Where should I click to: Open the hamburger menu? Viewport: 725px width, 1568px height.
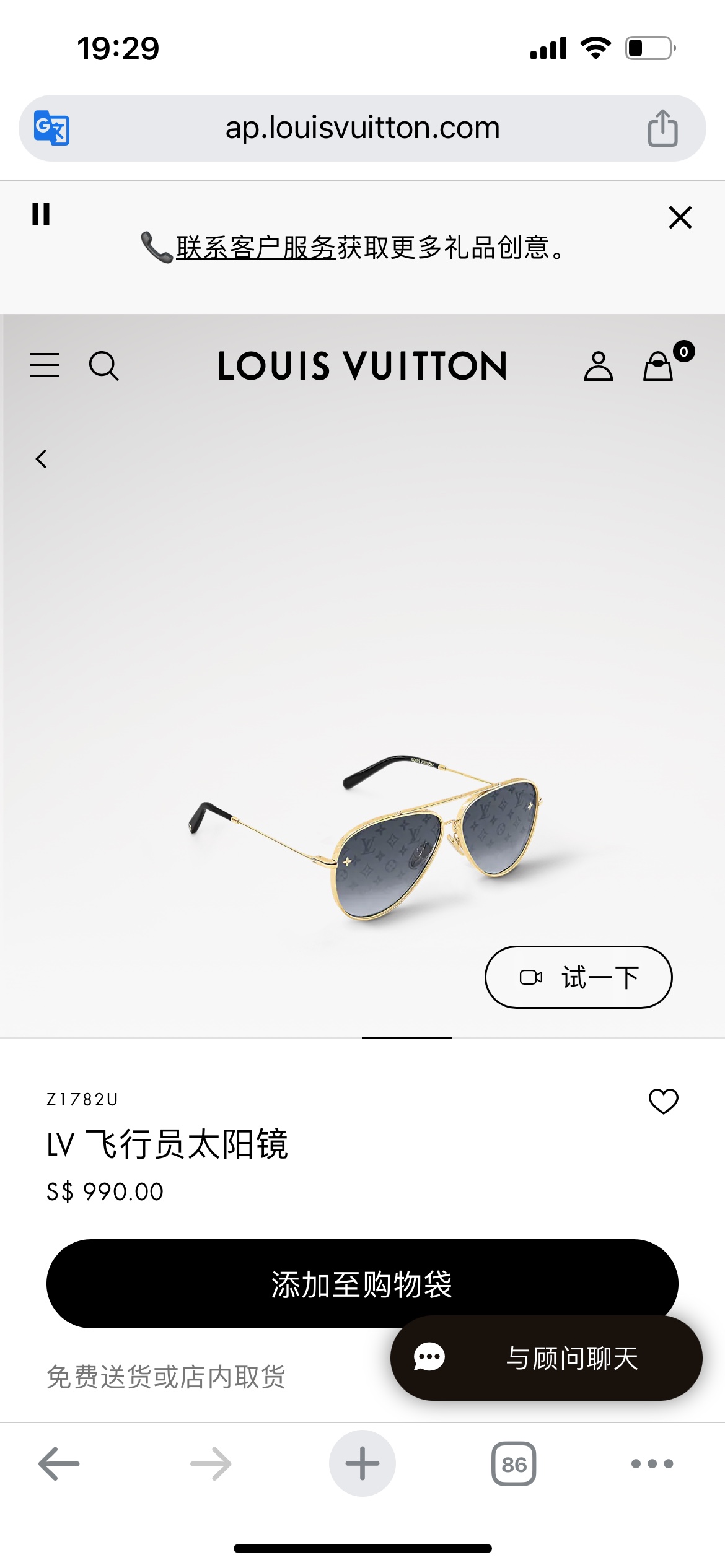(x=45, y=365)
